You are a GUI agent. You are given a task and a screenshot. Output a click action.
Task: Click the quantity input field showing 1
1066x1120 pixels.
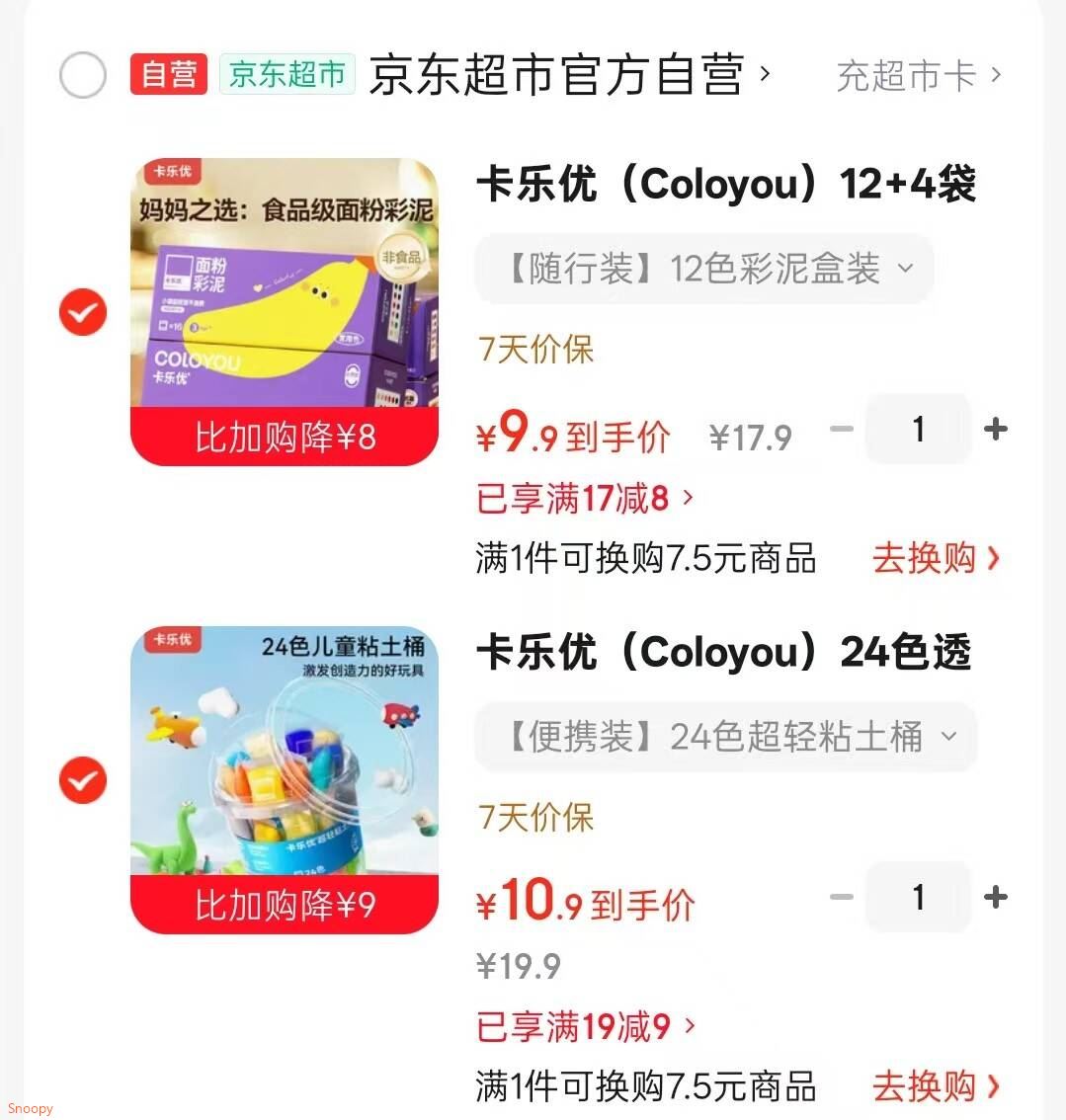tap(918, 429)
